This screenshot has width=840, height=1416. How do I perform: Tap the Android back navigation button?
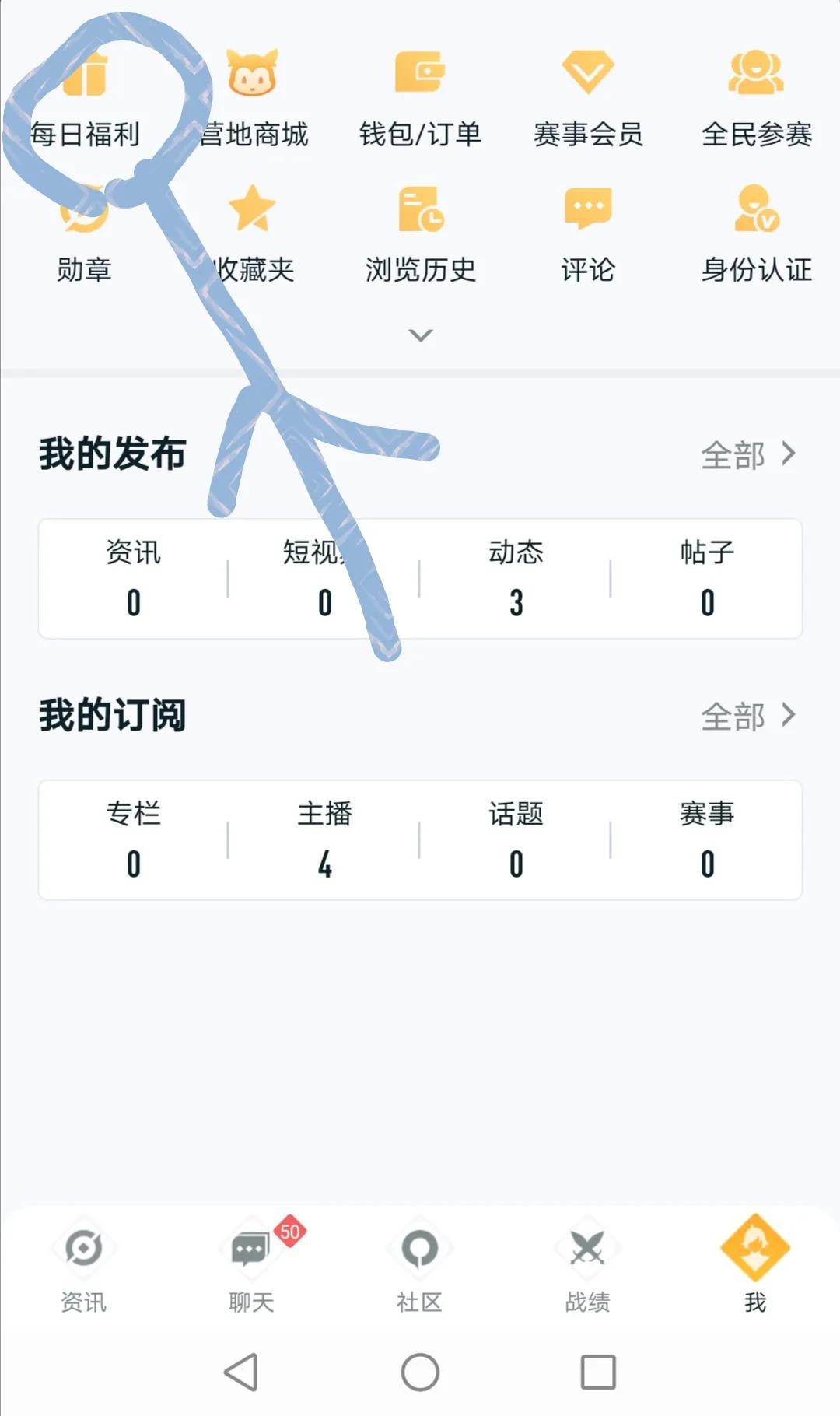pos(241,1373)
